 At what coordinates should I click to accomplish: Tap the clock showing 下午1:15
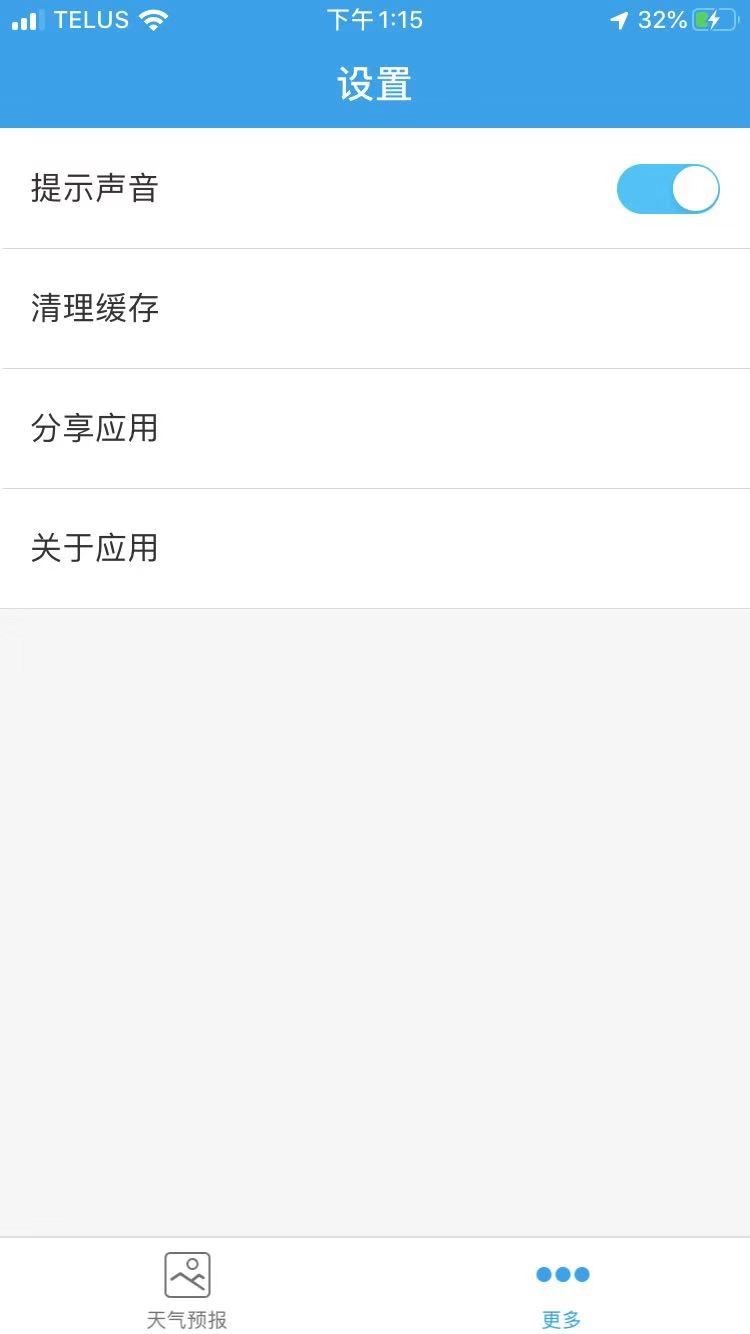click(374, 19)
